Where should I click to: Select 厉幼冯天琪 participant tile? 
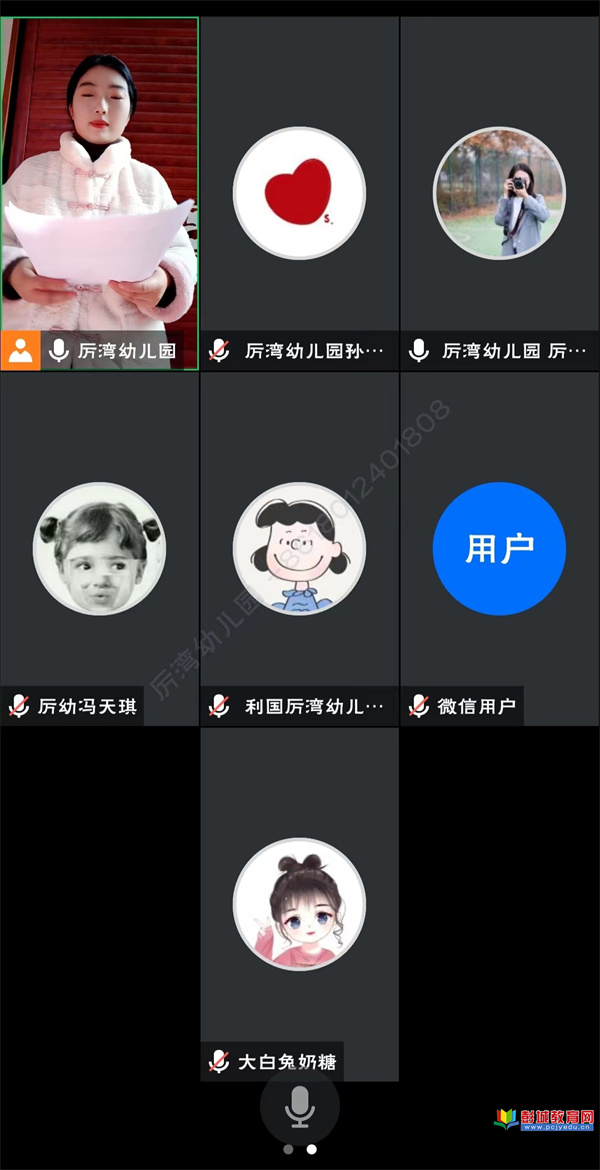click(99, 548)
